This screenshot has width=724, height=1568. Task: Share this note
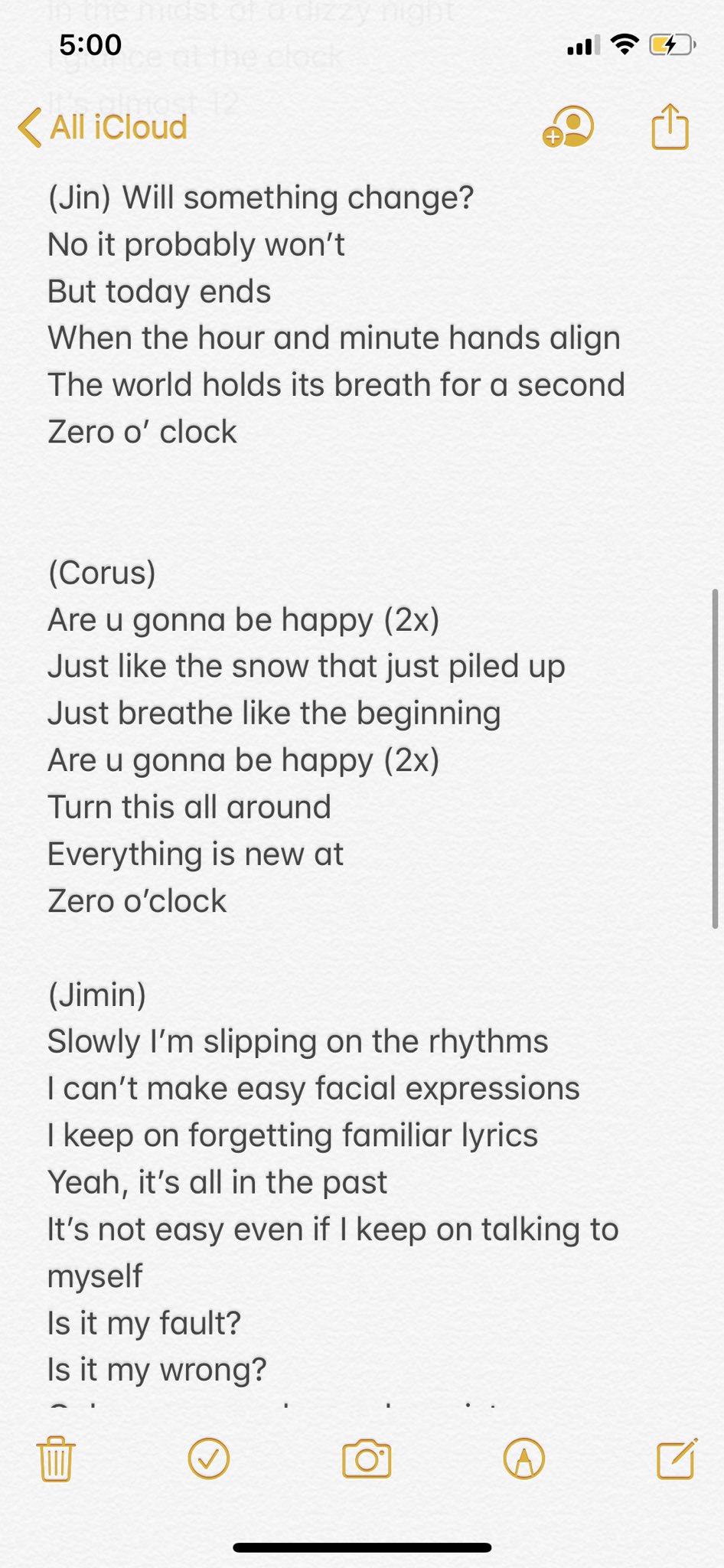click(x=670, y=126)
